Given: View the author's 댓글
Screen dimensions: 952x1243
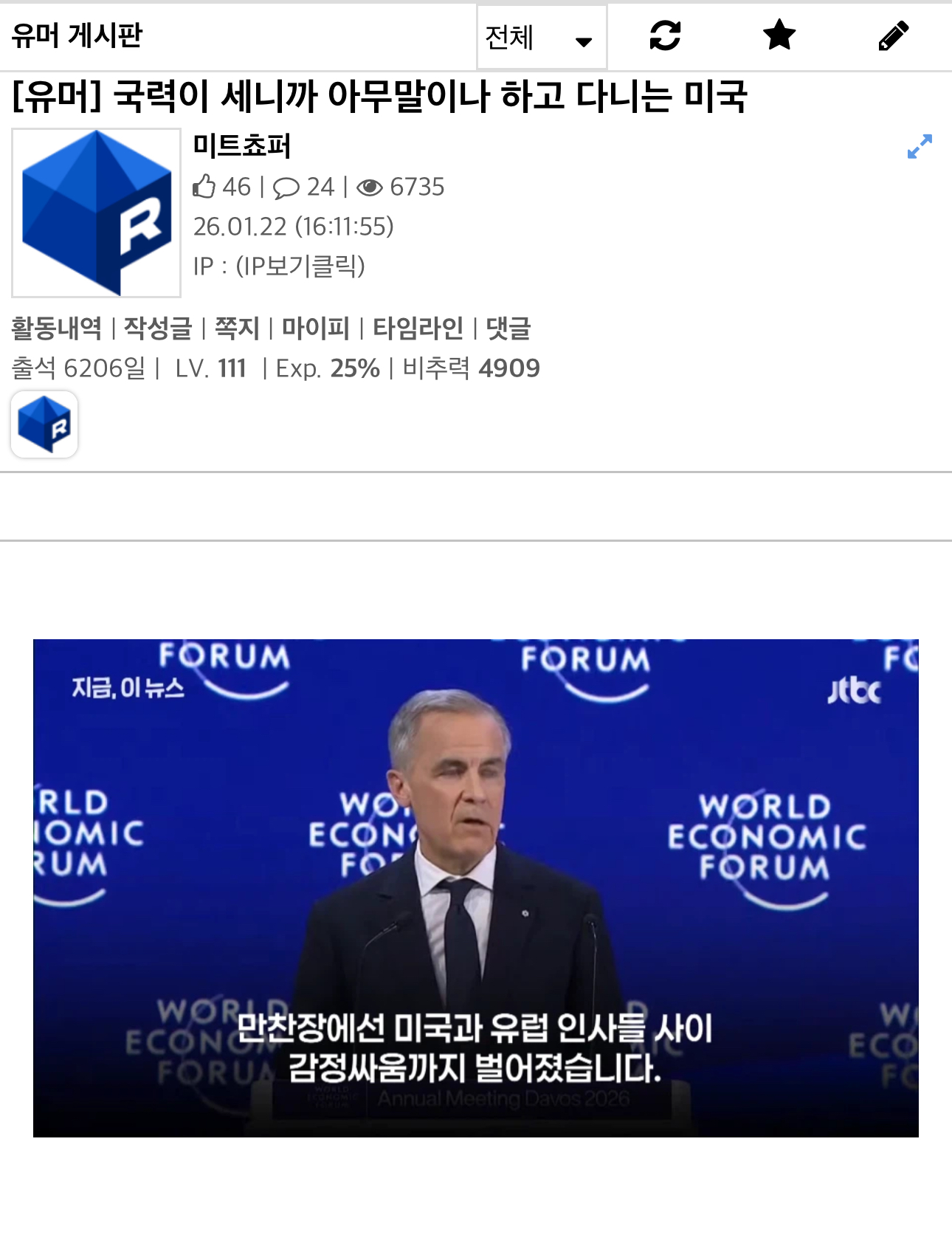Looking at the screenshot, I should point(508,328).
